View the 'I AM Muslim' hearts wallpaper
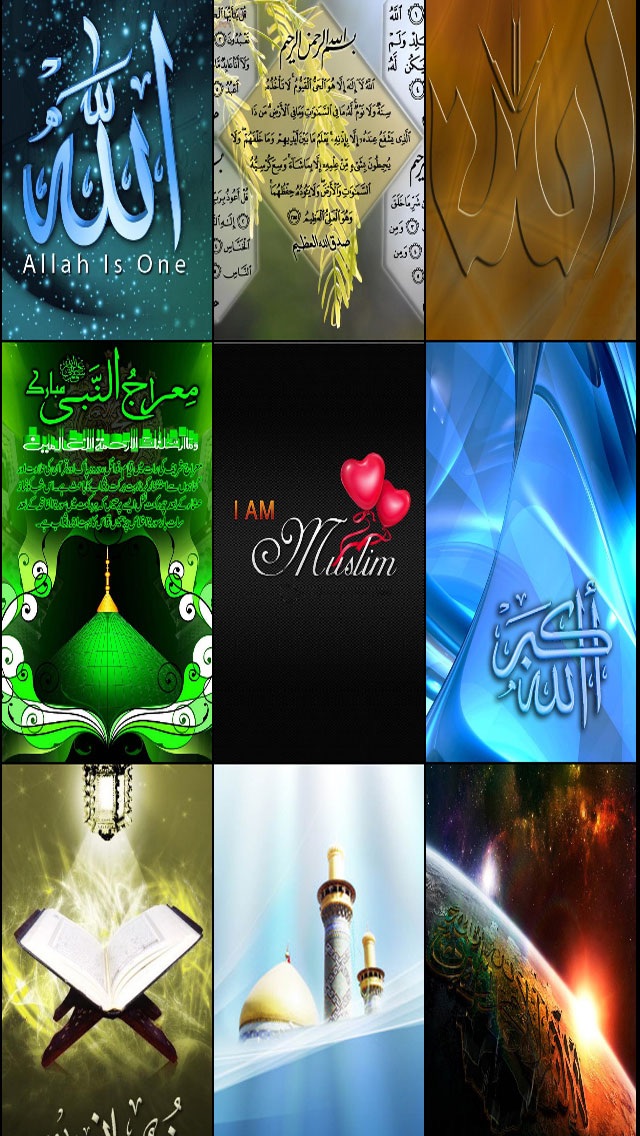 (x=319, y=552)
